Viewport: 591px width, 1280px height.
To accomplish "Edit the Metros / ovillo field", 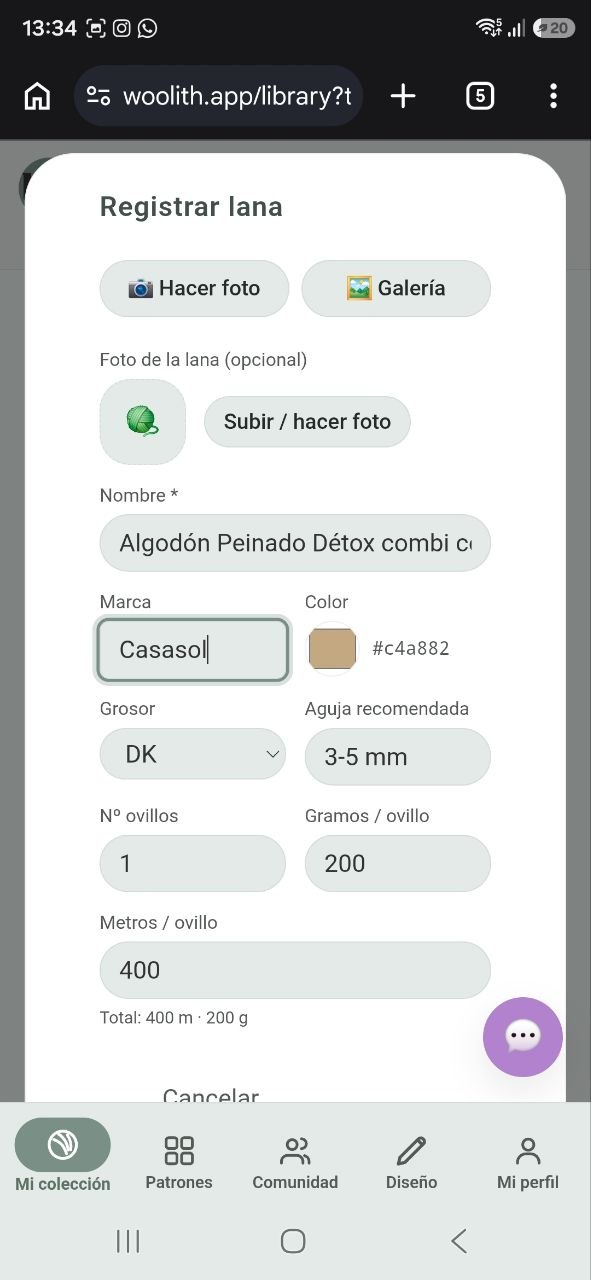I will 295,970.
